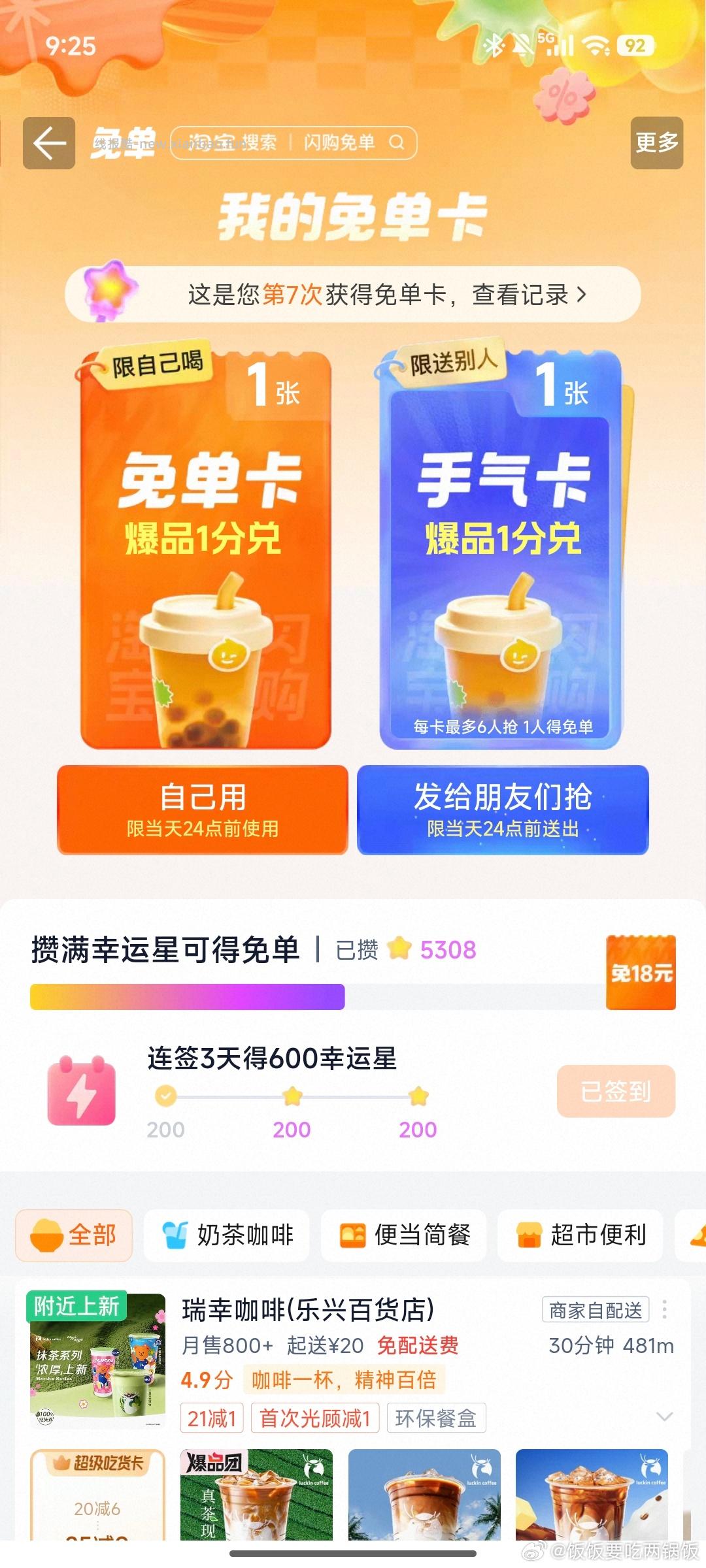Switch to the 奶茶咖啡 tab
706x1568 pixels.
(x=226, y=1235)
